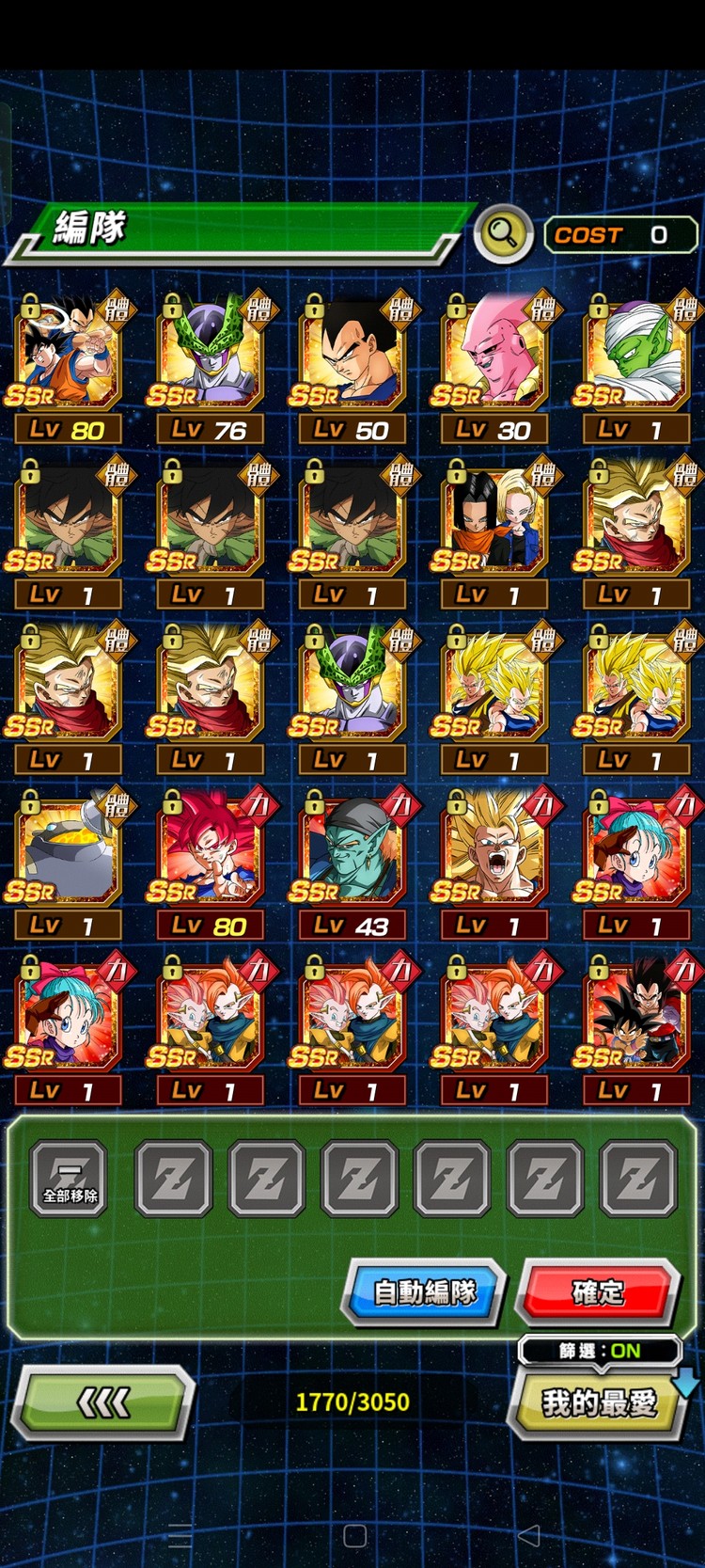Open 我的最愛 favorites filter
The height and width of the screenshot is (1568, 705).
[598, 1403]
